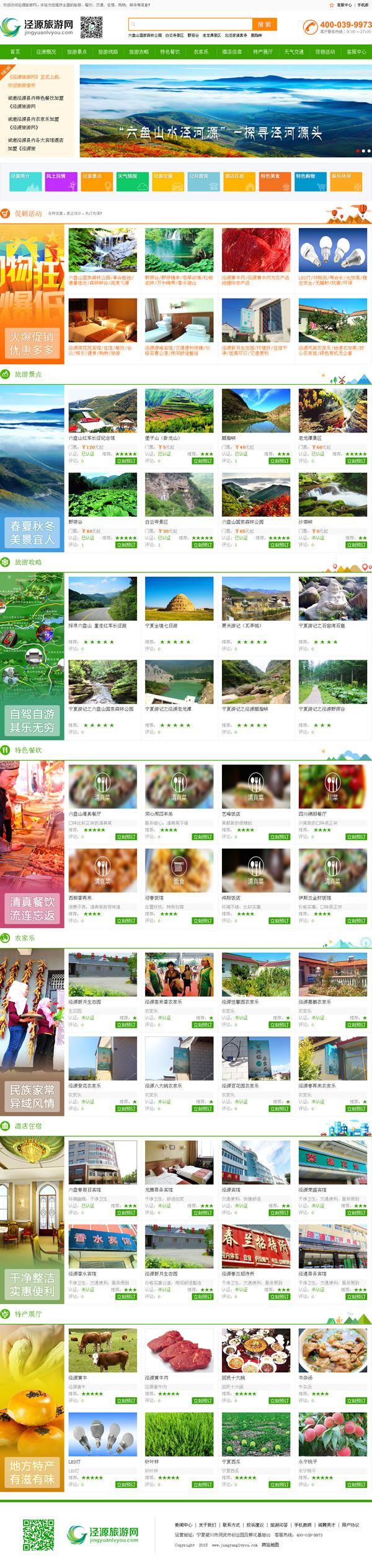Go to the 特色餐饮 nav tab

[170, 52]
